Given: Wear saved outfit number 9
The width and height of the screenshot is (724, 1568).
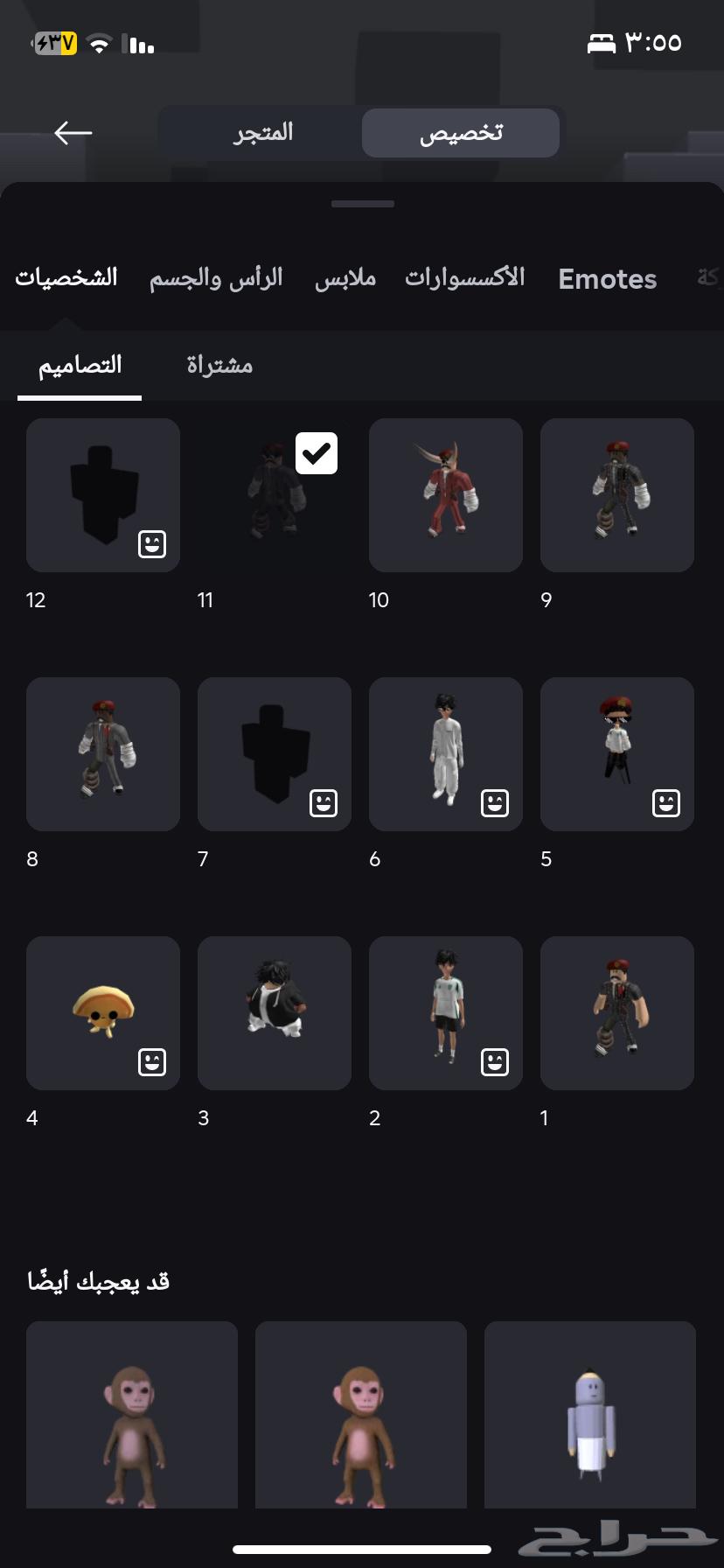Looking at the screenshot, I should point(617,495).
